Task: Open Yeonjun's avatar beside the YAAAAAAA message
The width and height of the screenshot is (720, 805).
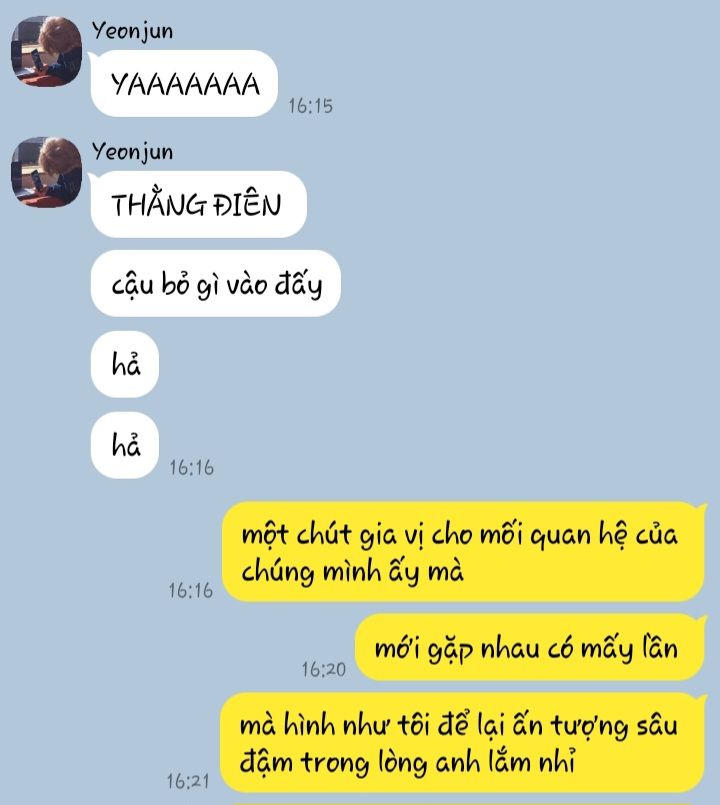Action: (x=46, y=51)
